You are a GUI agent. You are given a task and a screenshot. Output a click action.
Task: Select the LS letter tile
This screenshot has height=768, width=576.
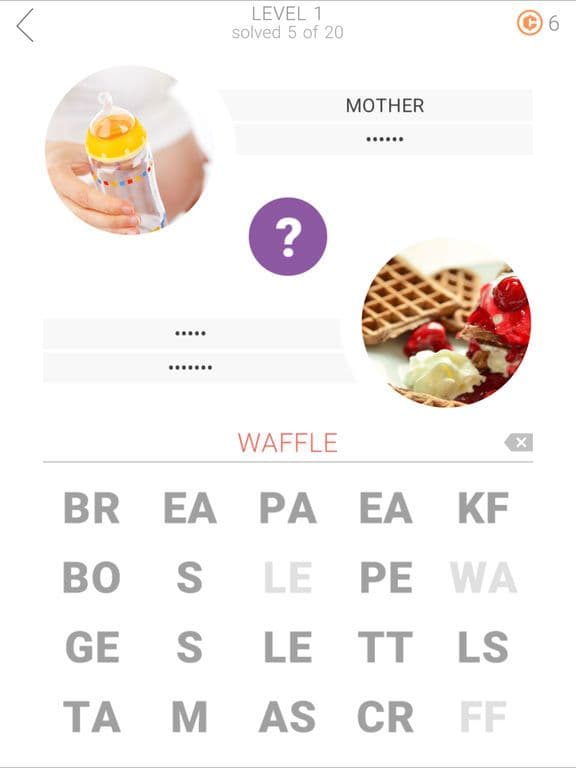pyautogui.click(x=483, y=647)
